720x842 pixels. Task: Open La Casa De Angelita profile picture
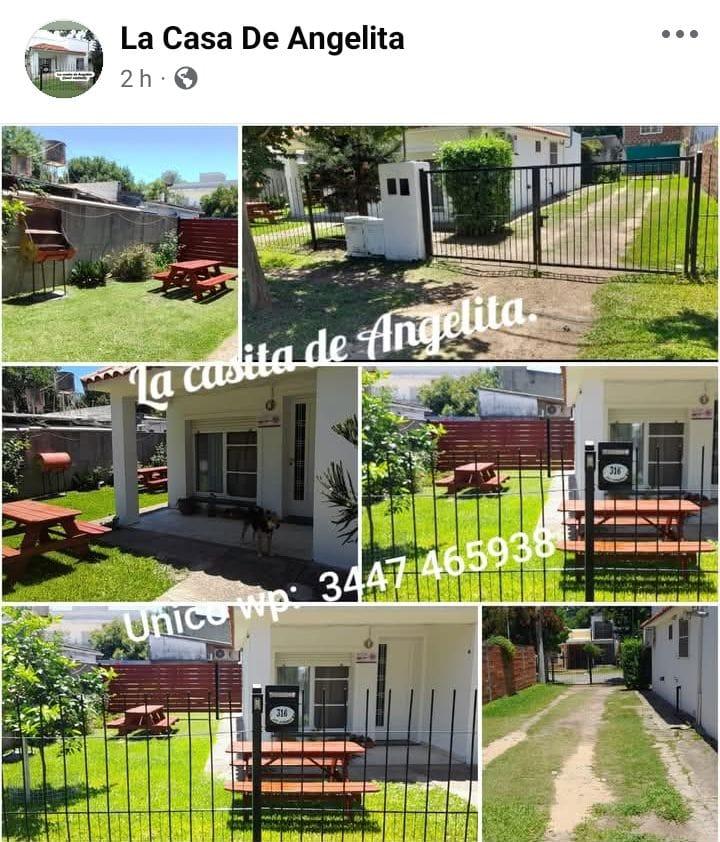point(63,58)
